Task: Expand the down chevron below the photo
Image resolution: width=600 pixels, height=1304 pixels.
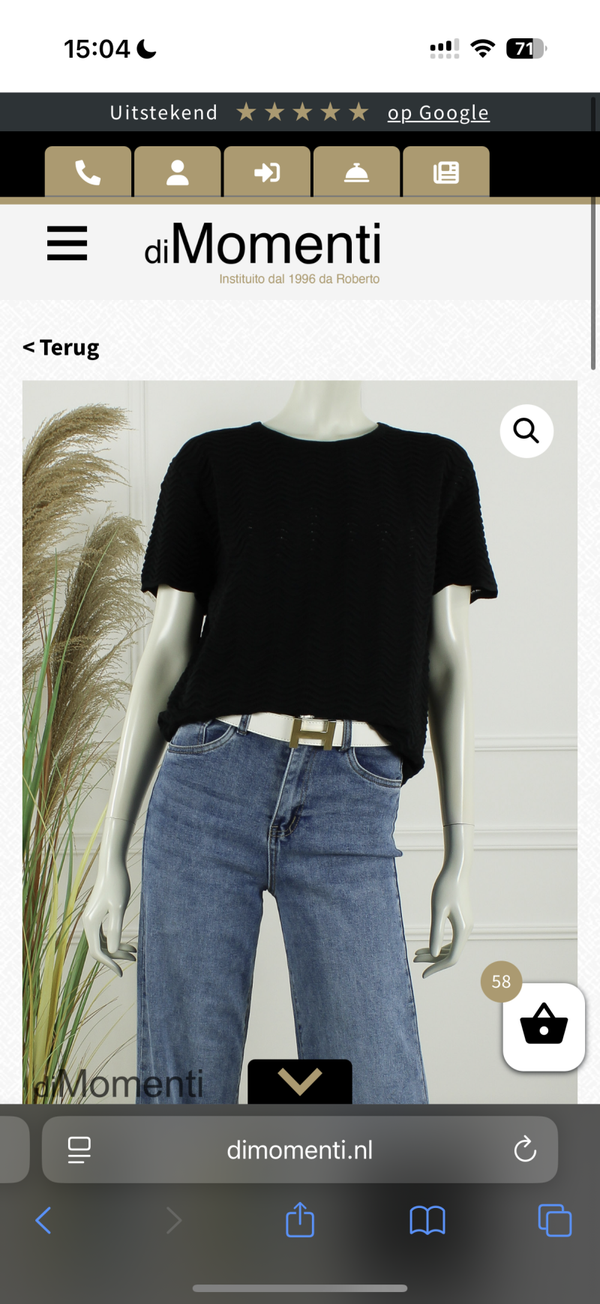Action: [300, 1081]
